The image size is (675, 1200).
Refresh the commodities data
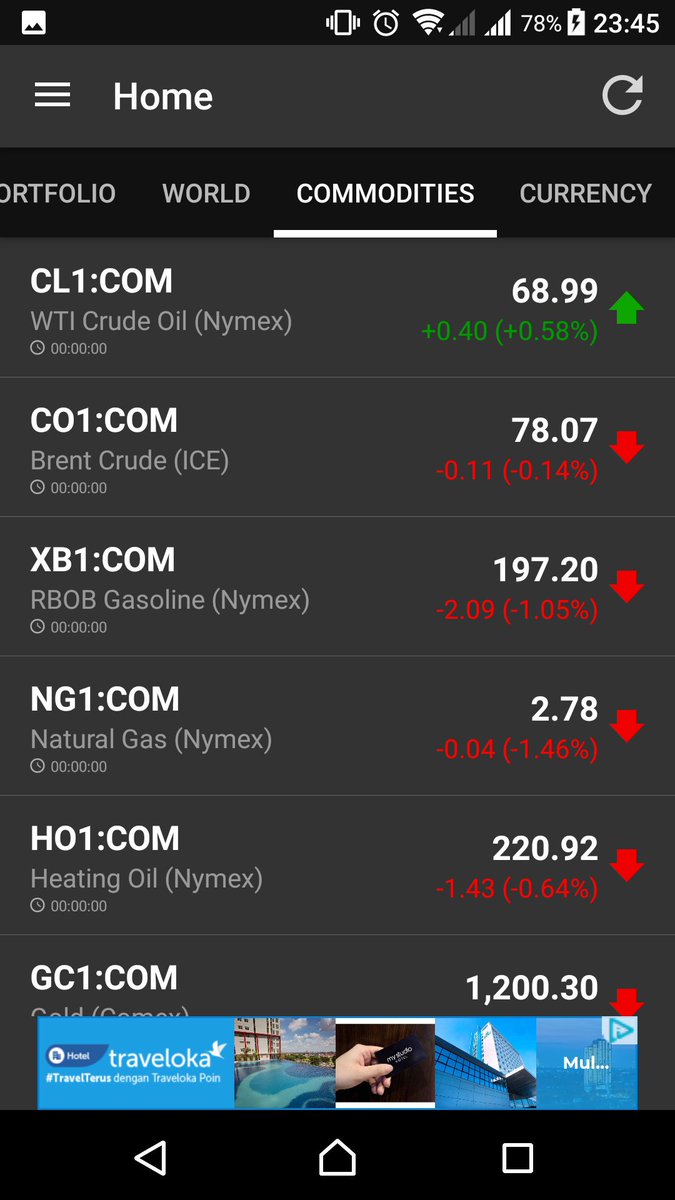[x=622, y=96]
